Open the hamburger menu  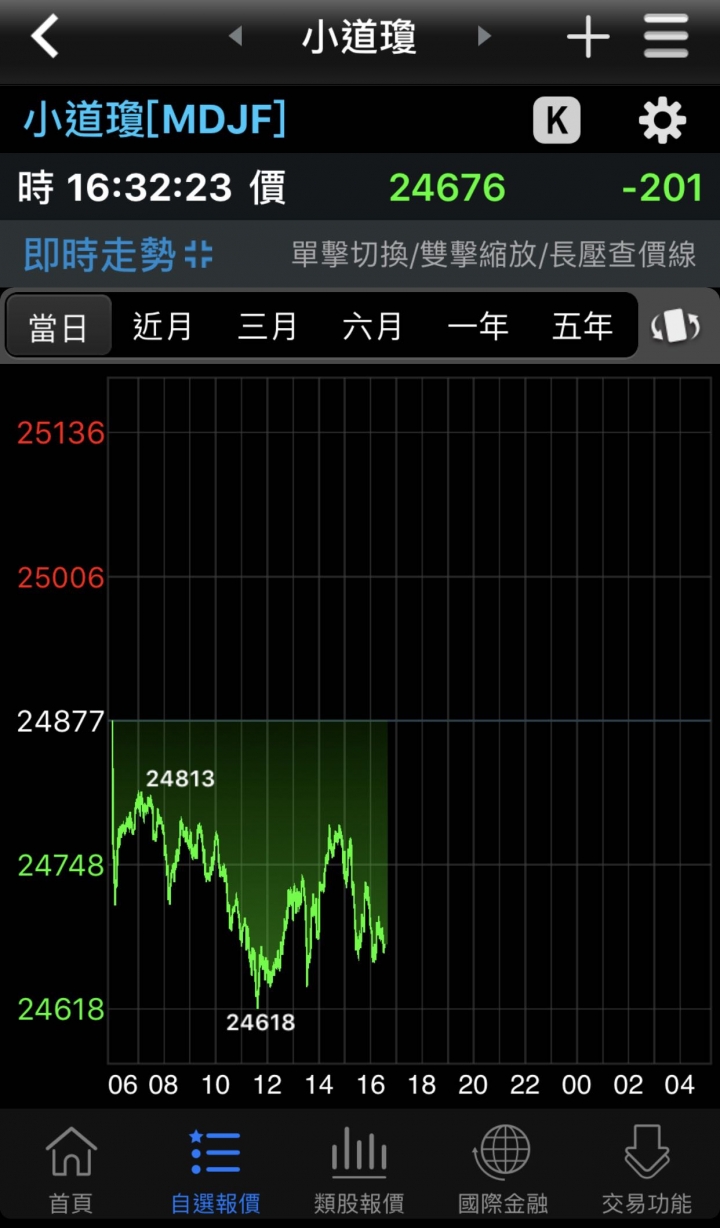point(666,38)
